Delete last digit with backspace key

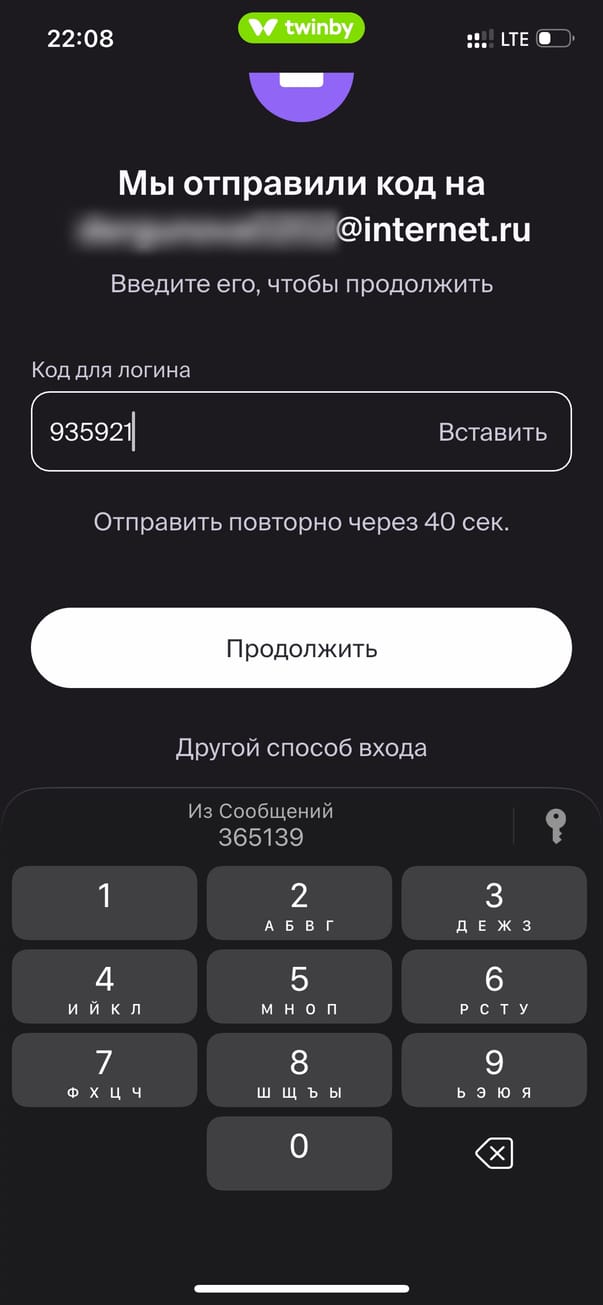(494, 1154)
